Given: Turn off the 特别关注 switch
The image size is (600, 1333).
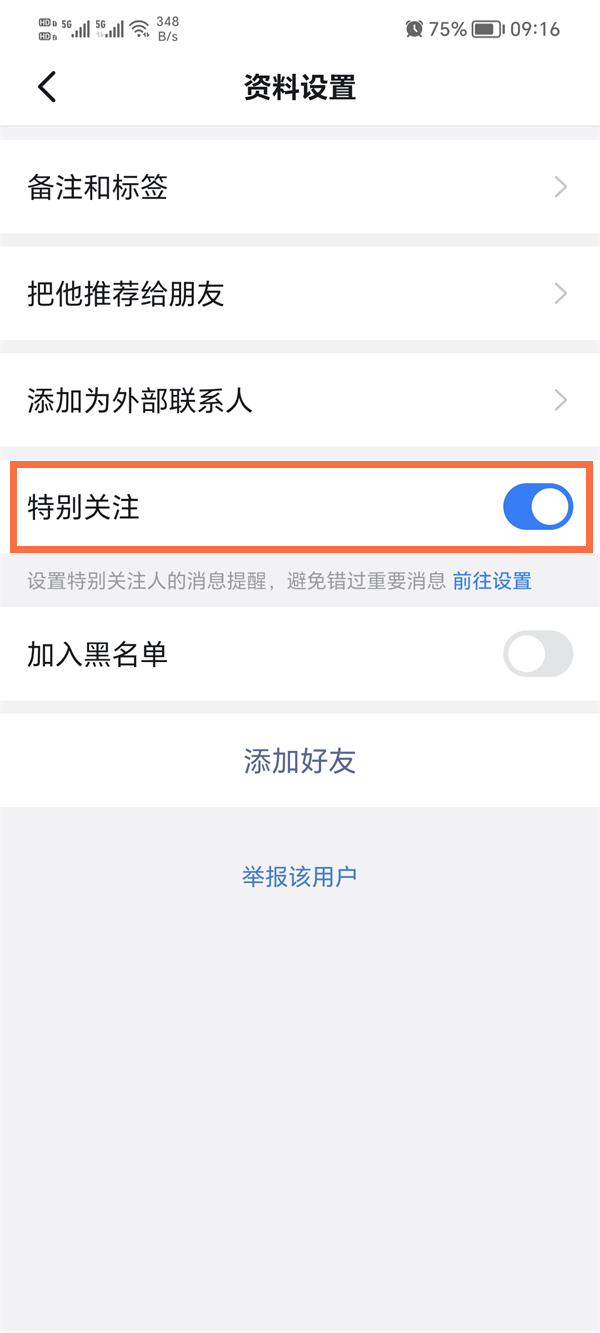Looking at the screenshot, I should [x=538, y=508].
